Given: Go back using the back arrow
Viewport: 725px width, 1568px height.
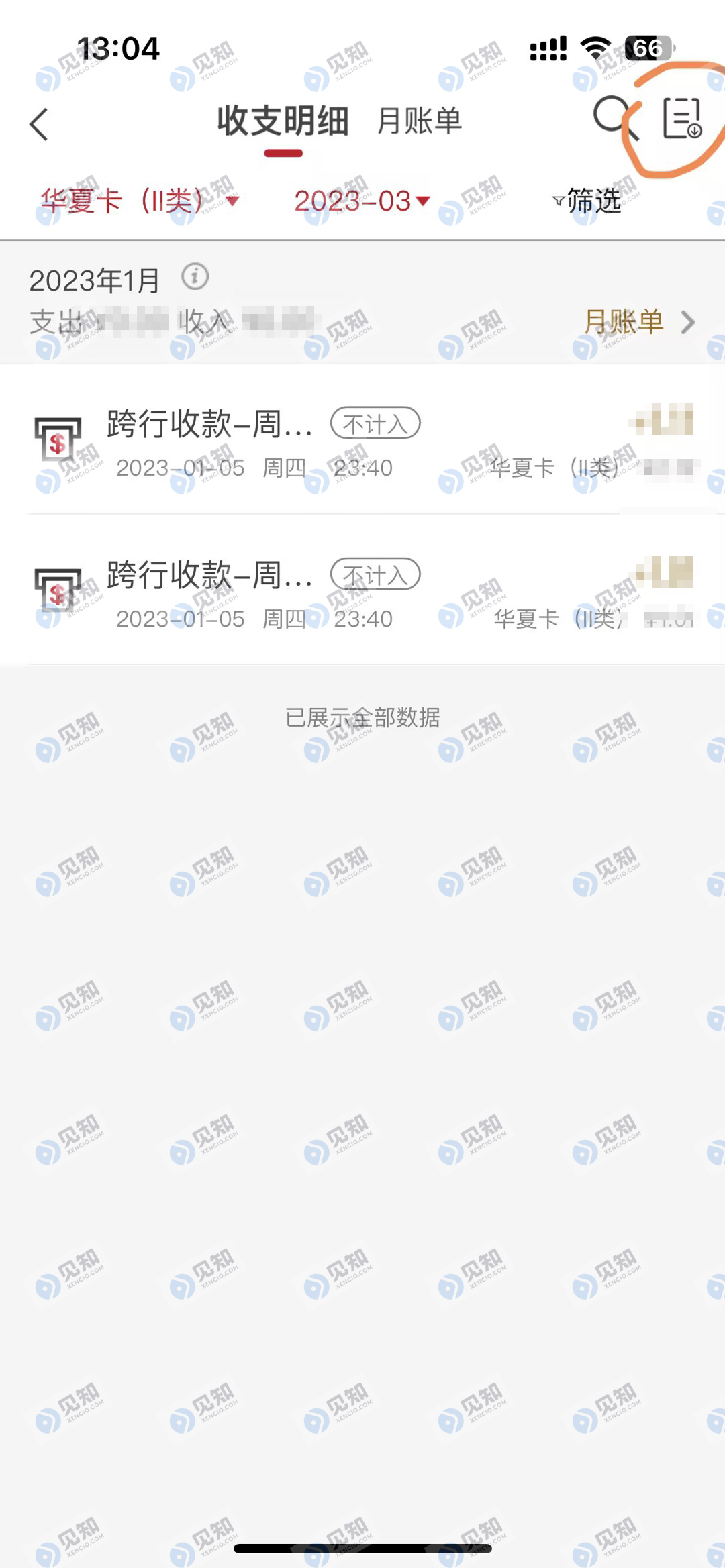Looking at the screenshot, I should point(39,125).
